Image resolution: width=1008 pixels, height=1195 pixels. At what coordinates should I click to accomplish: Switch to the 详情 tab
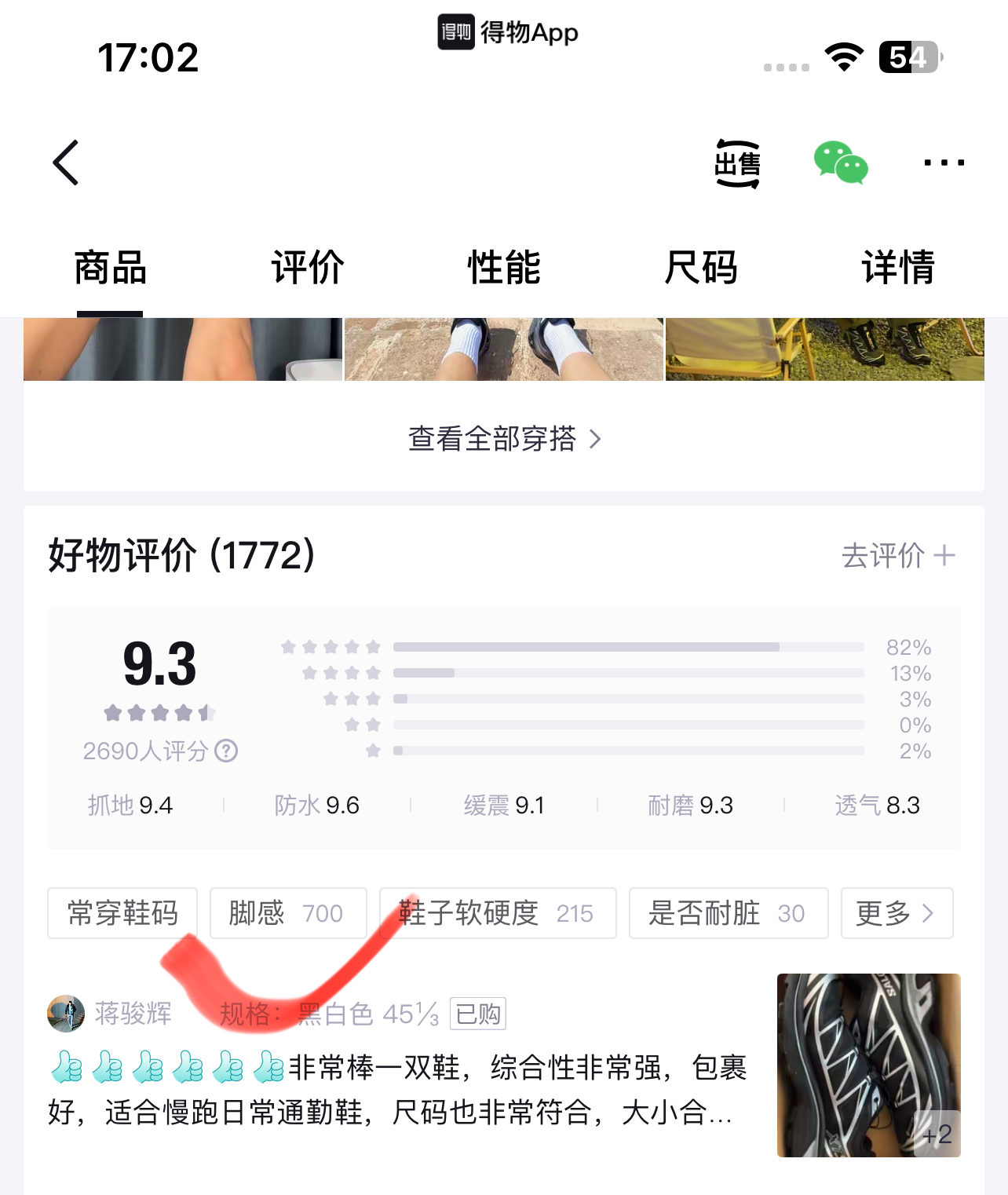(x=898, y=268)
